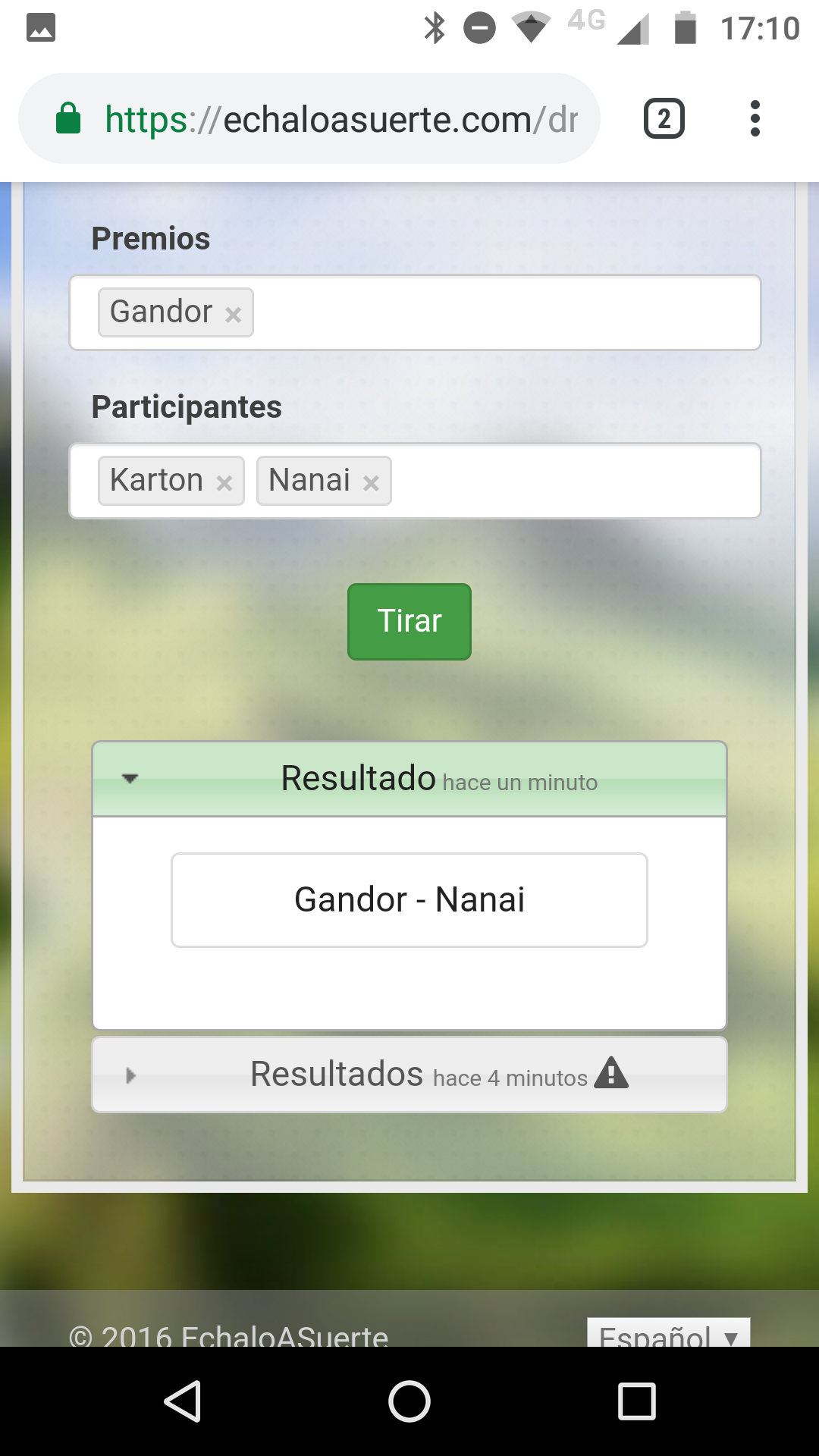Image resolution: width=819 pixels, height=1456 pixels.
Task: Focus the Premios input field
Action: pyautogui.click(x=415, y=312)
